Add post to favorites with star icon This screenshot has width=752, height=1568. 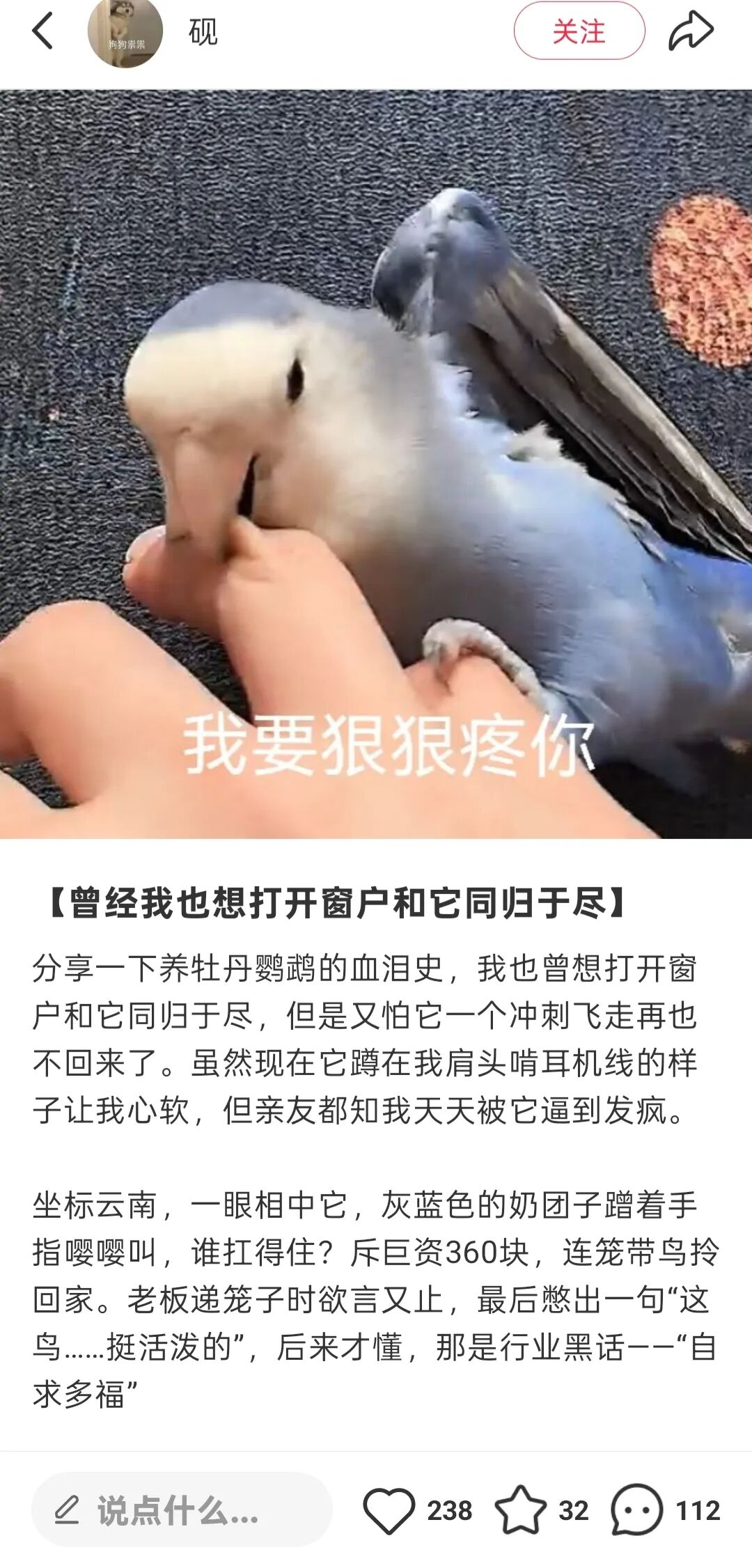(x=521, y=1510)
